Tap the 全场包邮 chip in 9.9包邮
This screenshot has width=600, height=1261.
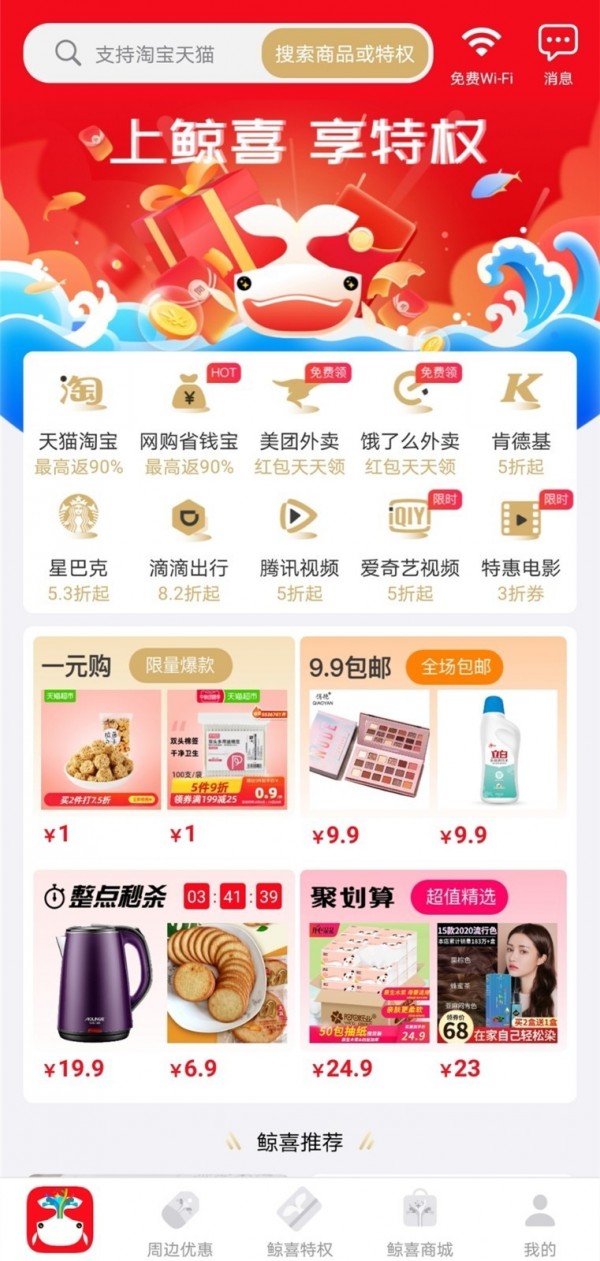click(454, 666)
